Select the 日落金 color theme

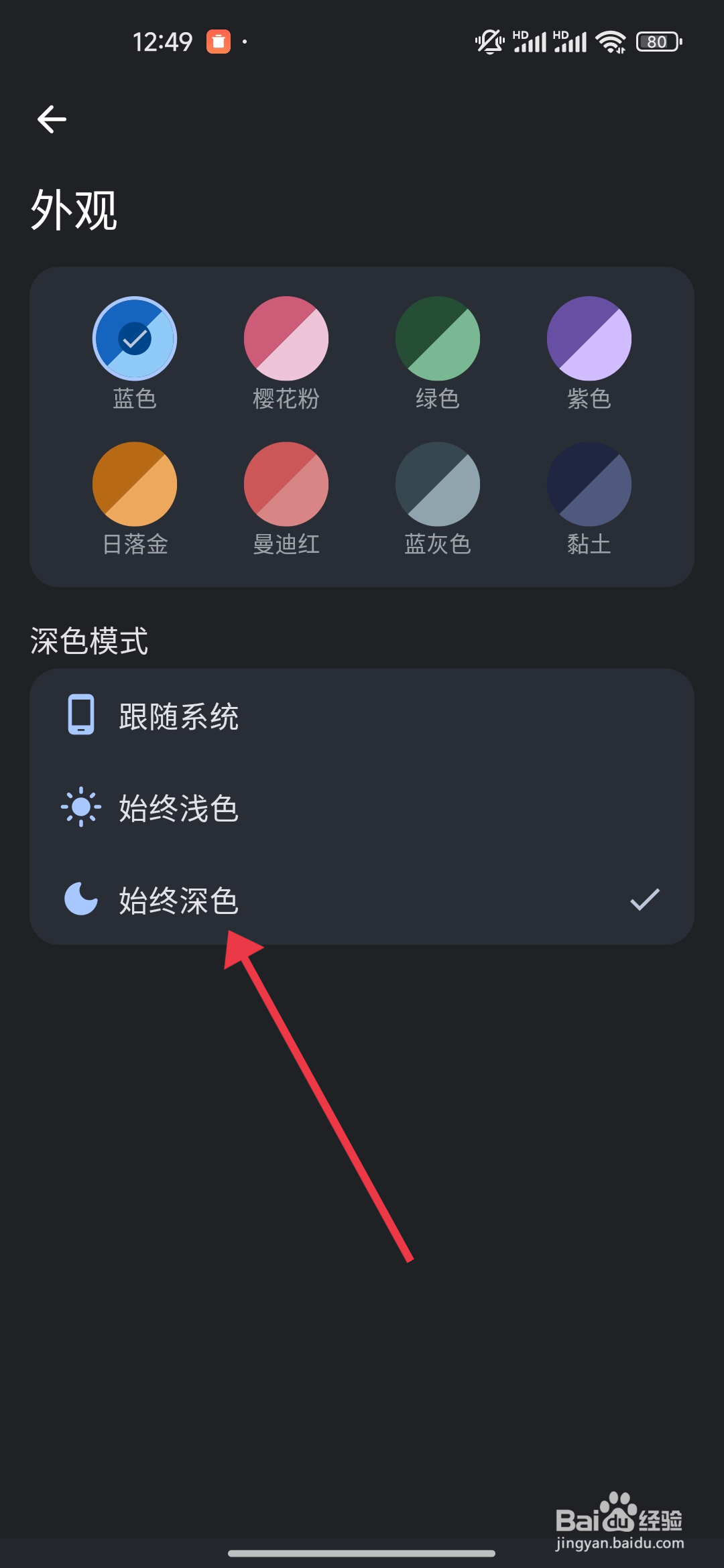tap(134, 484)
